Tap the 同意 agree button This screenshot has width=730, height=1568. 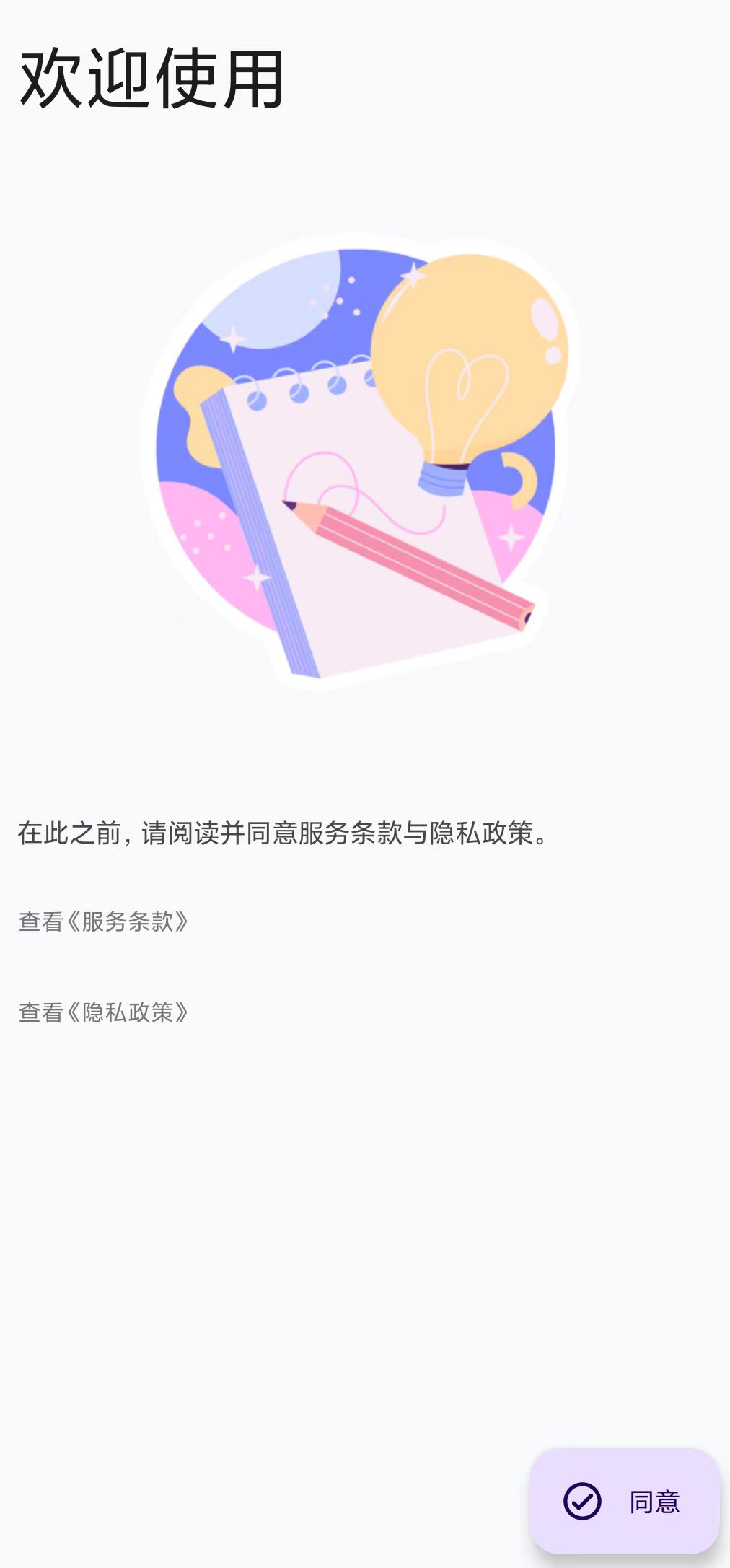tap(624, 1501)
